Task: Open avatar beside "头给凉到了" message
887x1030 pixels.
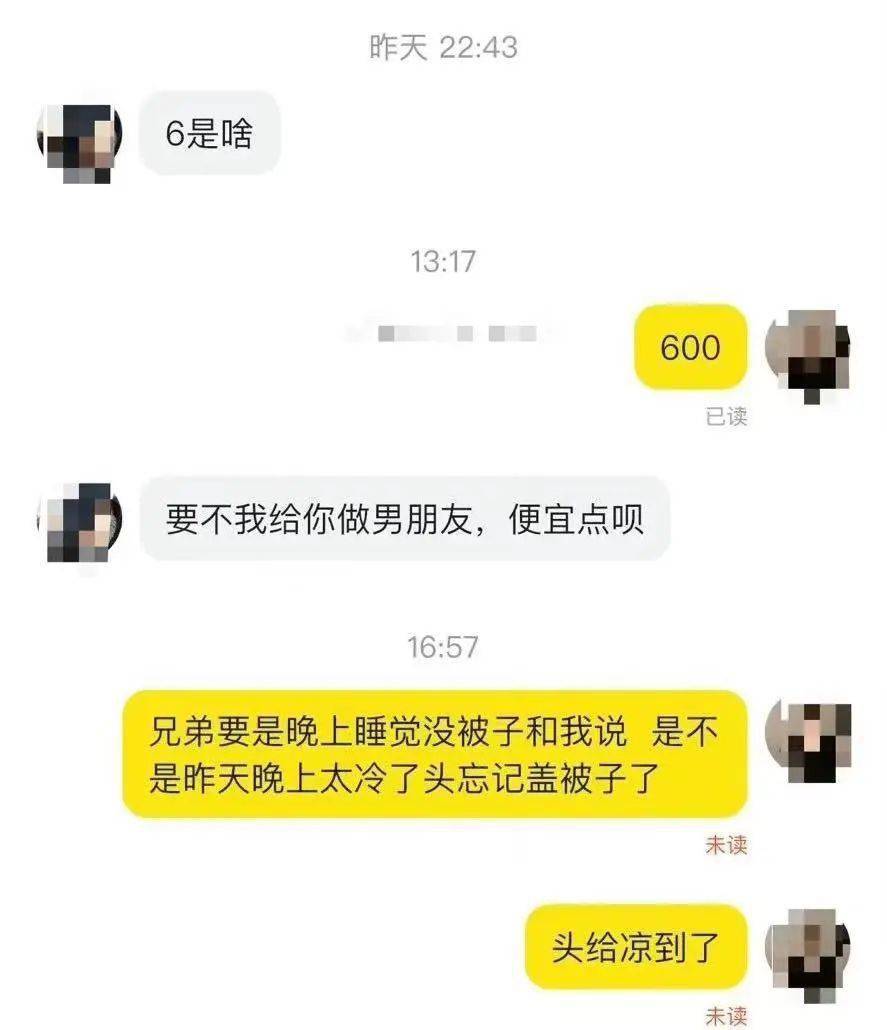Action: coord(807,950)
